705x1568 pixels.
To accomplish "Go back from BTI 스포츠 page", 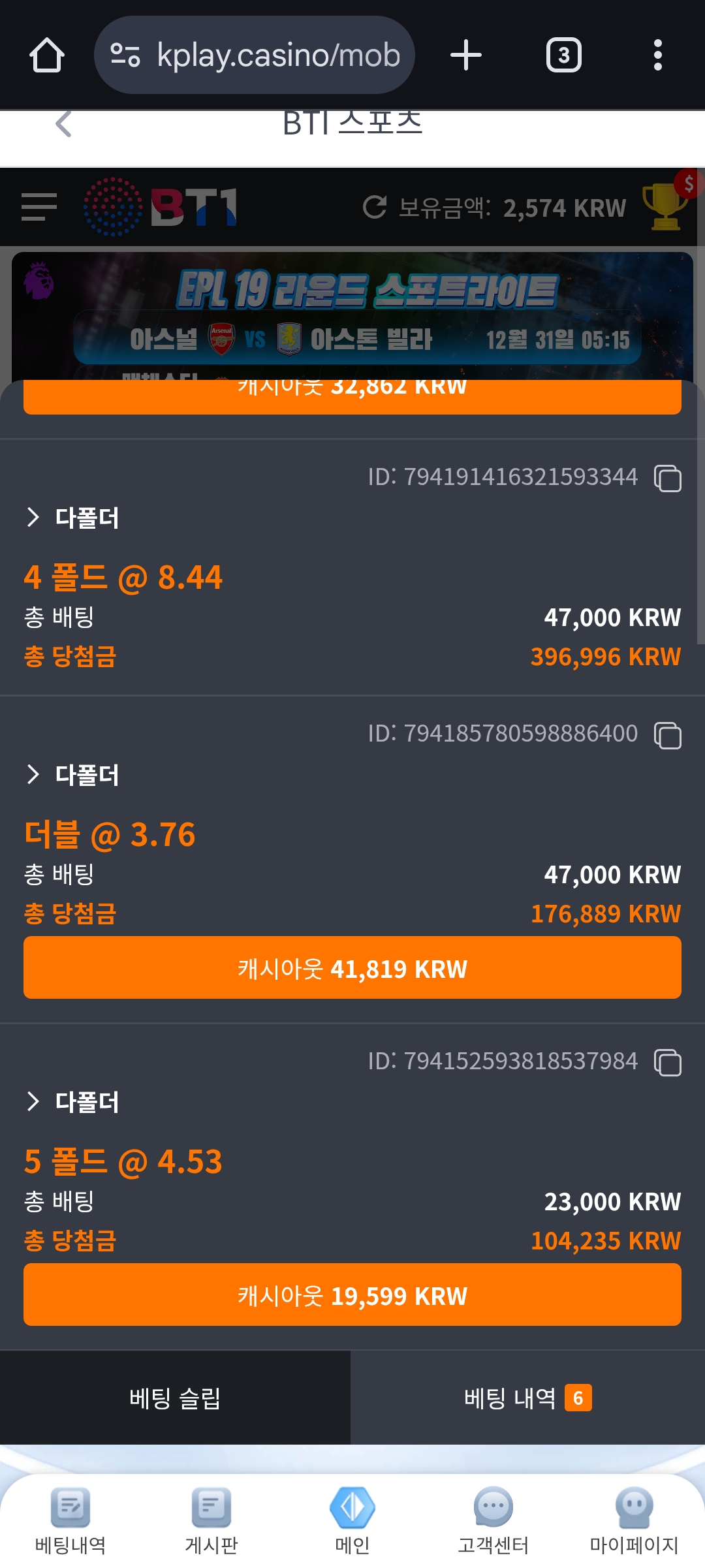I will 63,124.
